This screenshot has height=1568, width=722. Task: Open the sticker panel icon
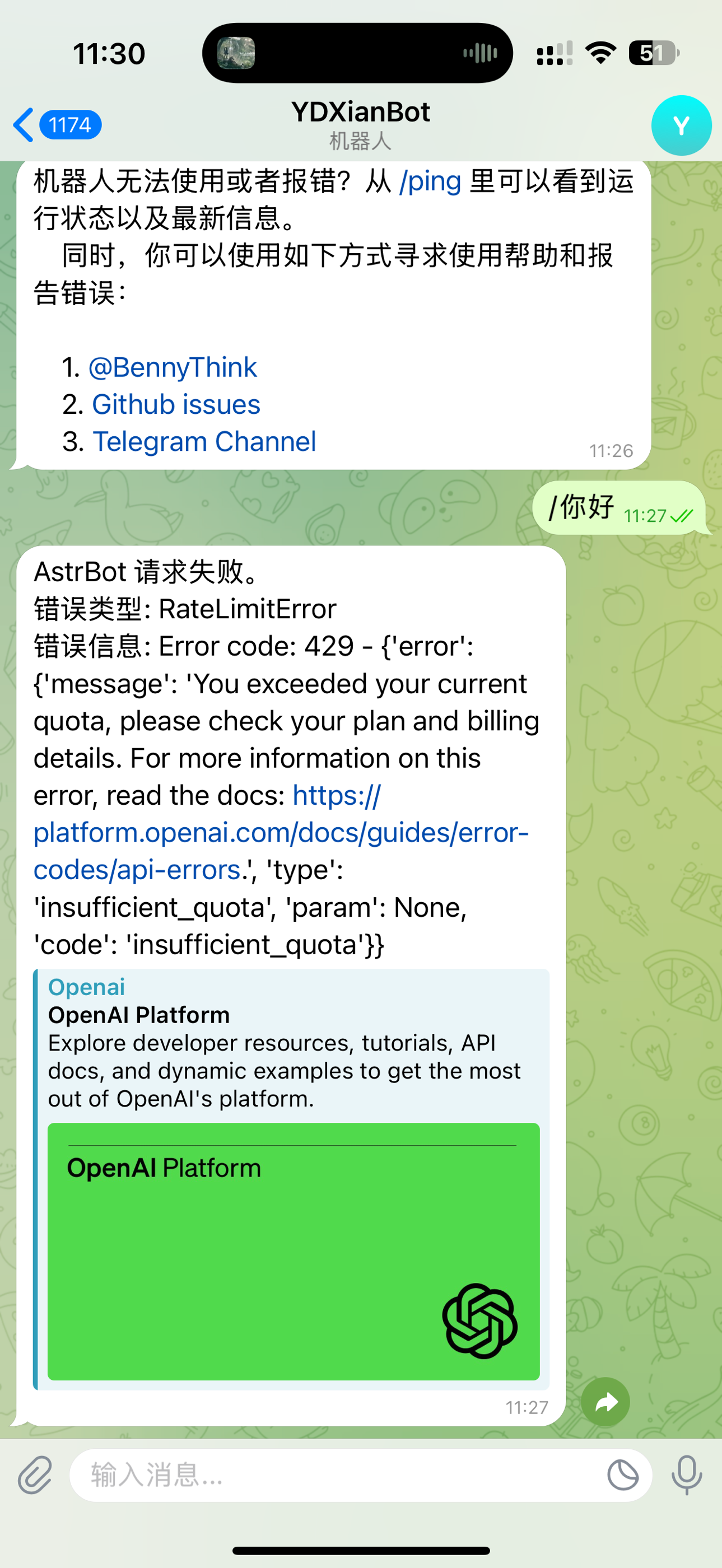coord(623,1475)
